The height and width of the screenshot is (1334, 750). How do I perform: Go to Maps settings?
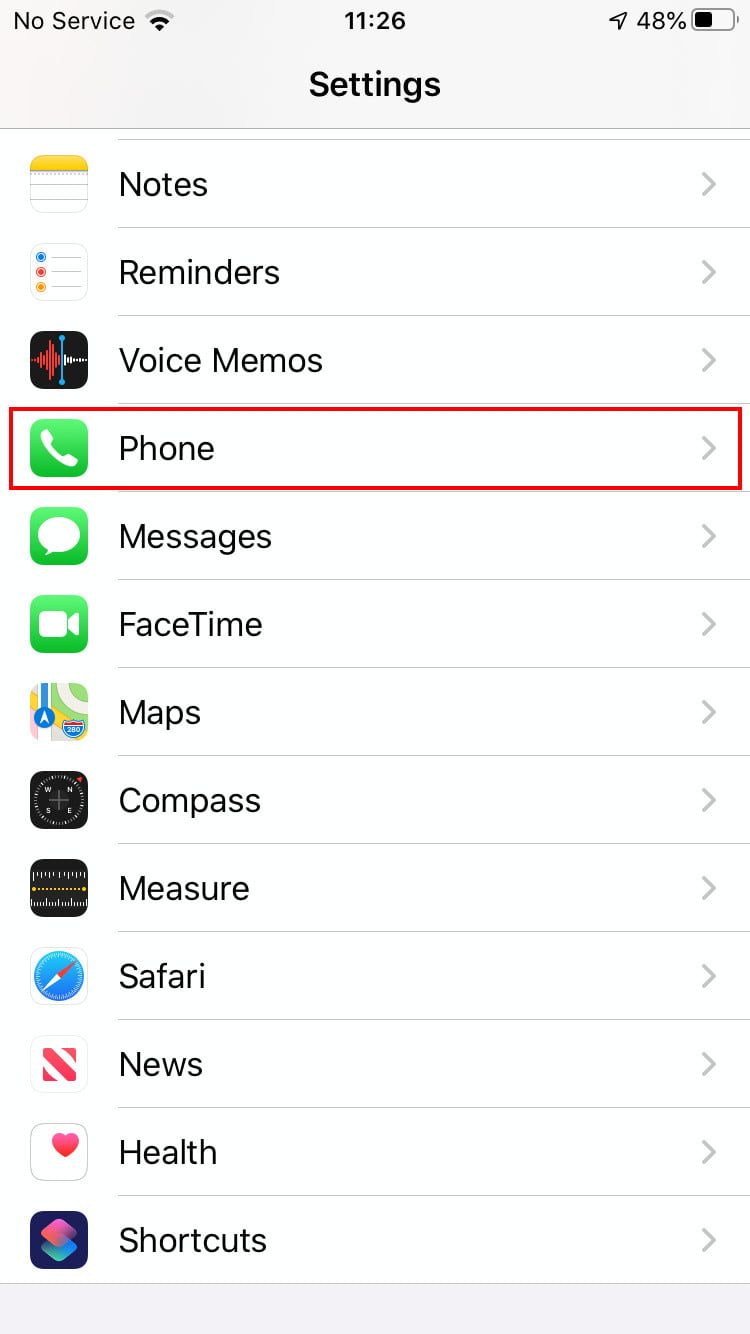375,712
